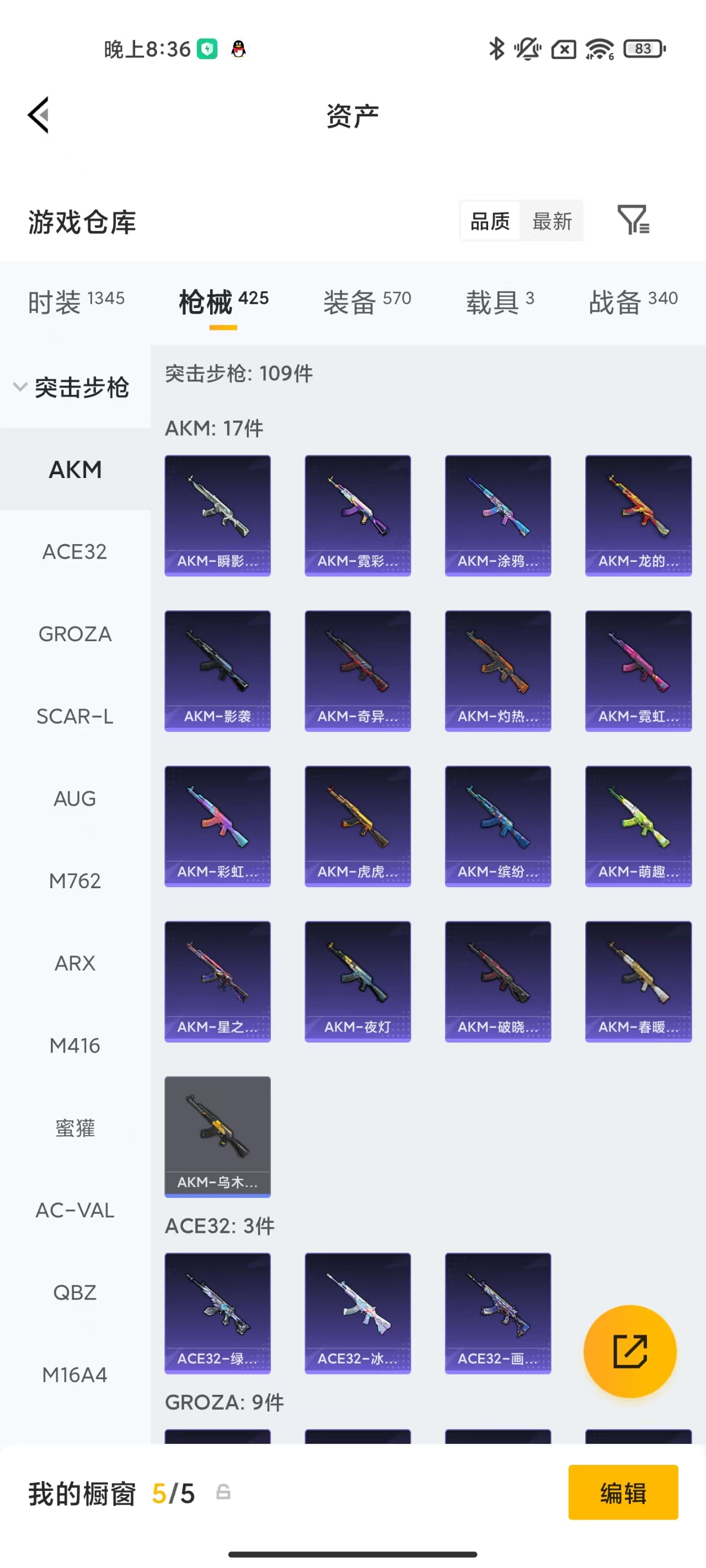706x1568 pixels.
Task: Choose SCAR-L from the sidebar
Action: [x=75, y=716]
